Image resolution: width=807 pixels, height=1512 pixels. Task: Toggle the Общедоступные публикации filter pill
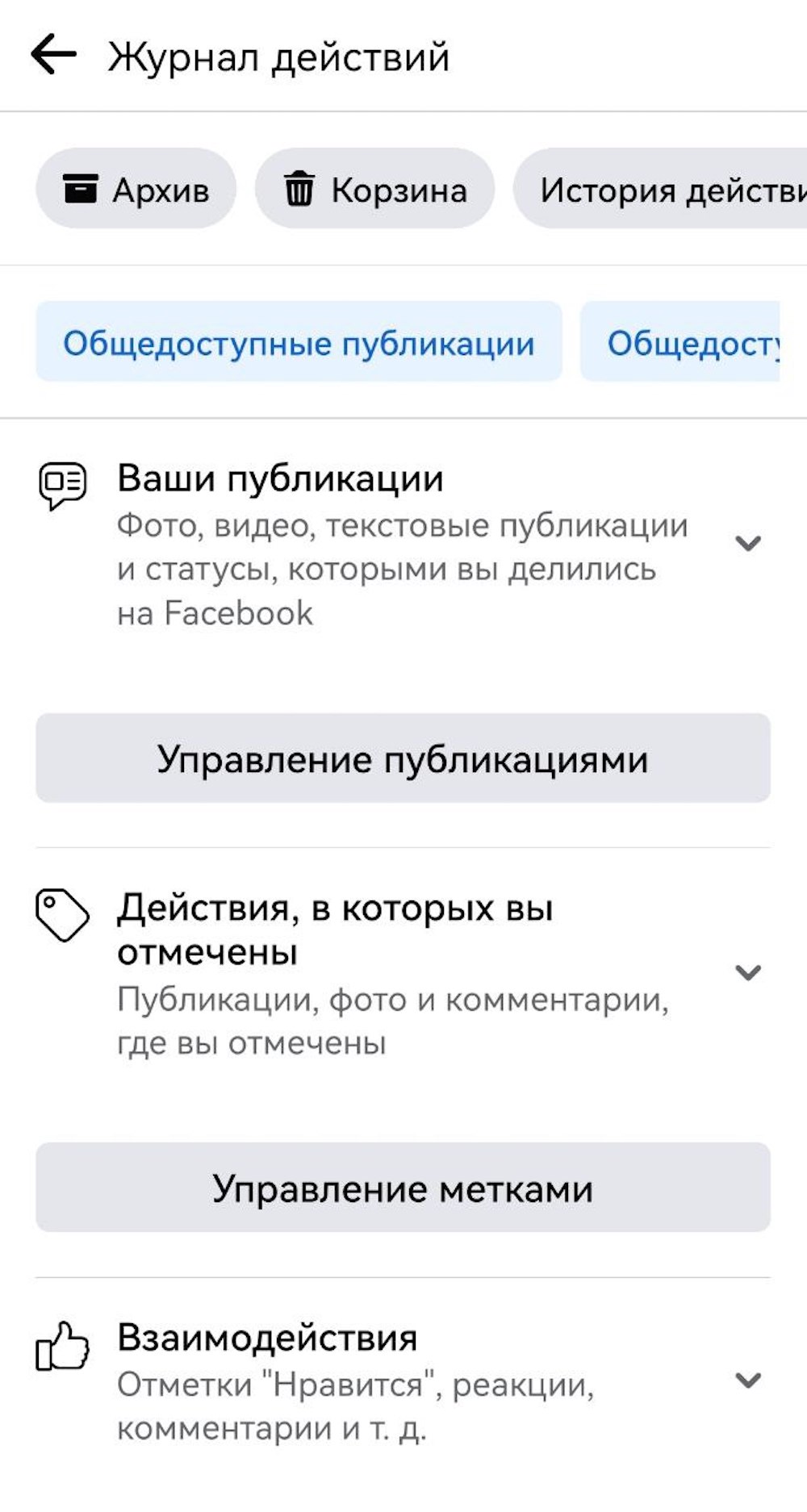coord(299,343)
